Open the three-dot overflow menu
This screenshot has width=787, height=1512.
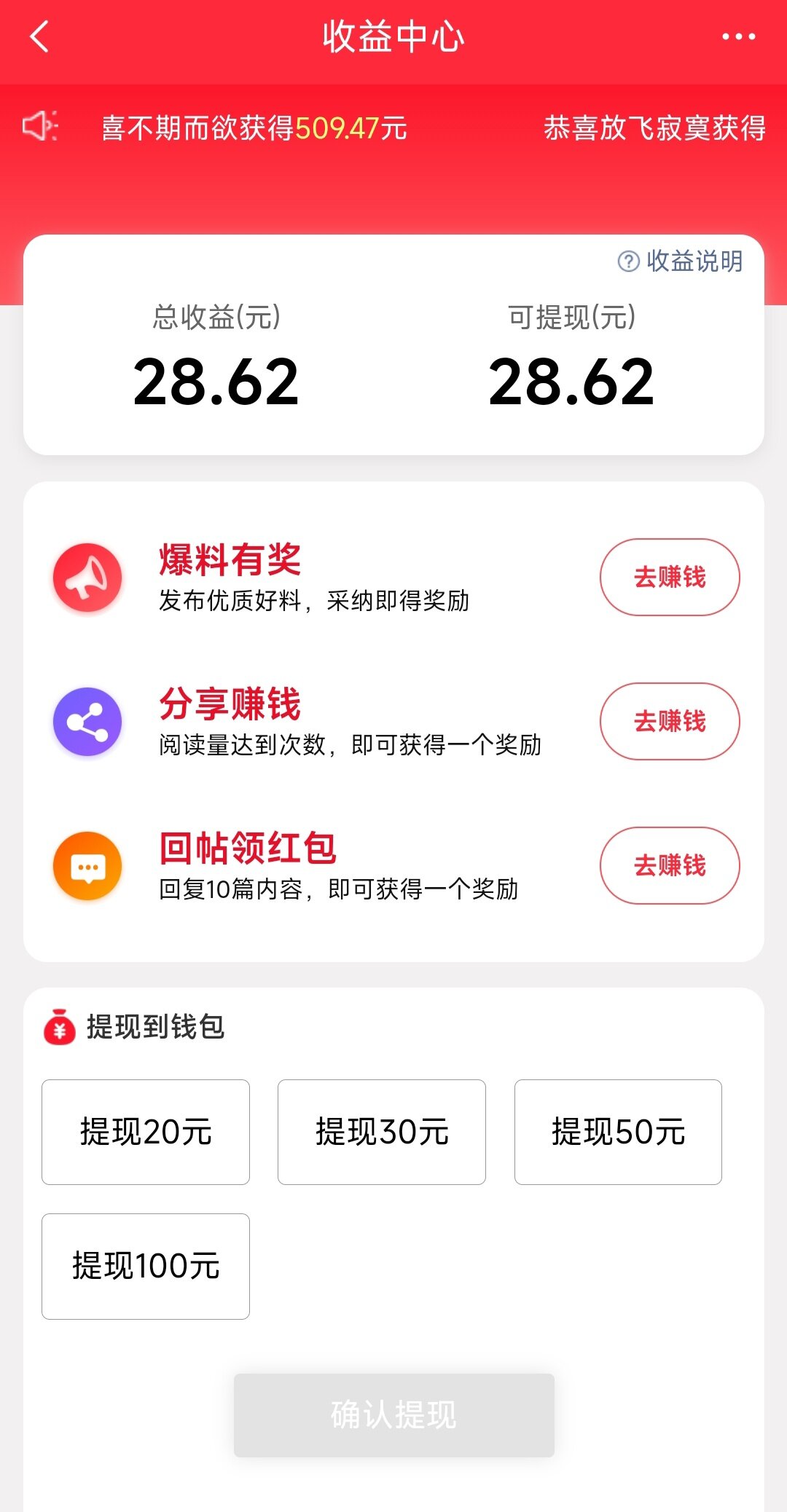tap(738, 36)
